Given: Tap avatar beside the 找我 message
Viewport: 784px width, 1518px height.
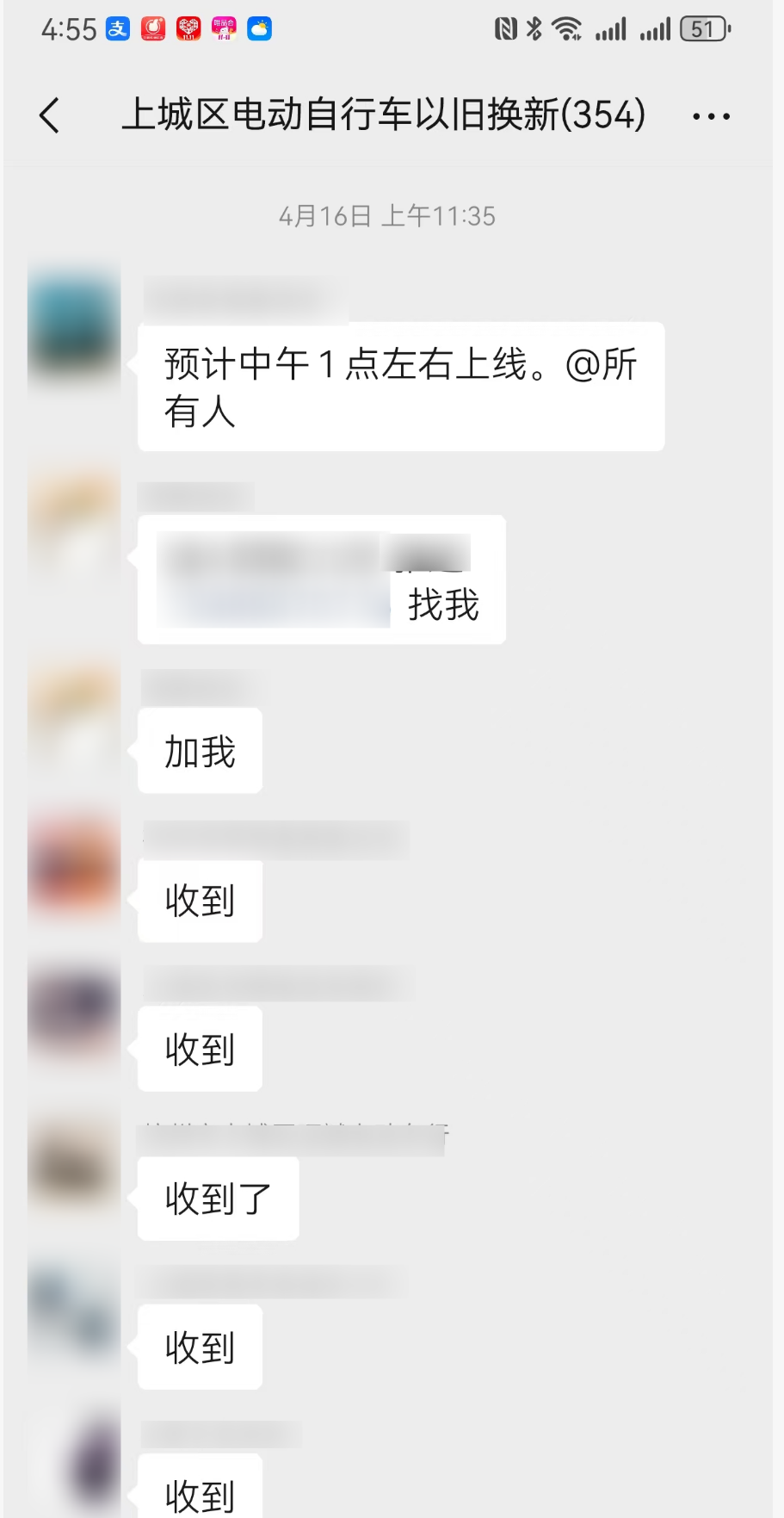Looking at the screenshot, I should click(x=74, y=523).
